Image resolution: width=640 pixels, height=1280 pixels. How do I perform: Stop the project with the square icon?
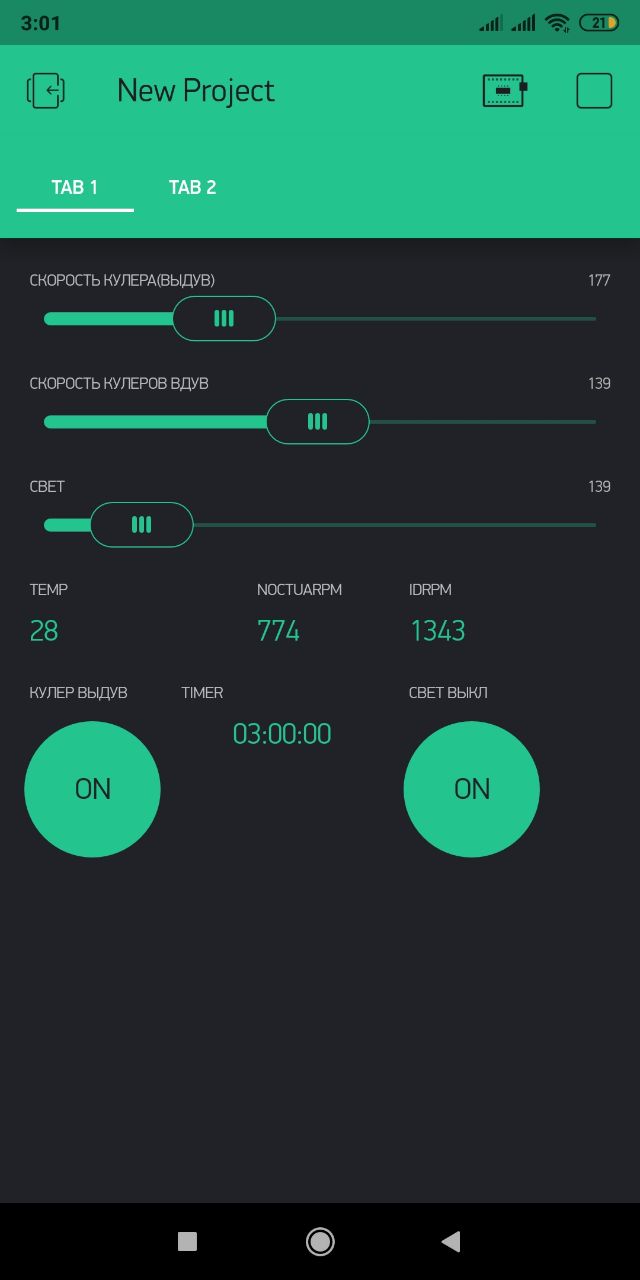[594, 91]
